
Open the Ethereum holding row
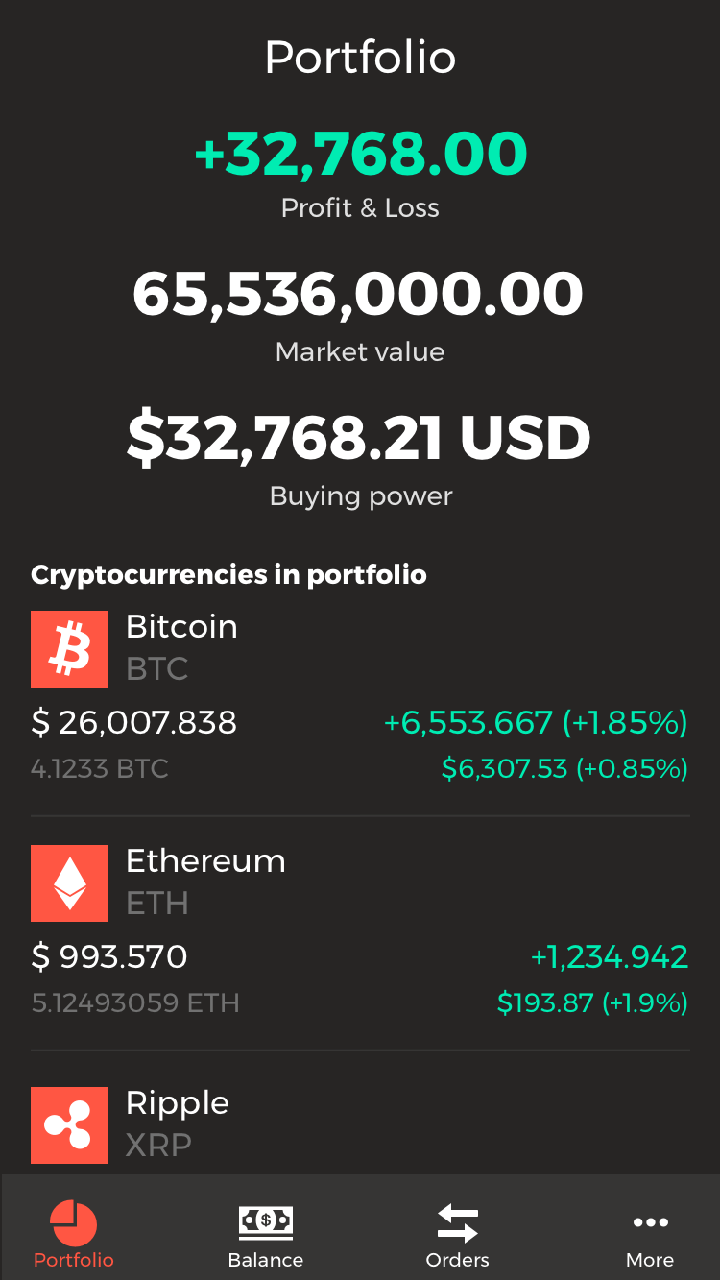(360, 933)
